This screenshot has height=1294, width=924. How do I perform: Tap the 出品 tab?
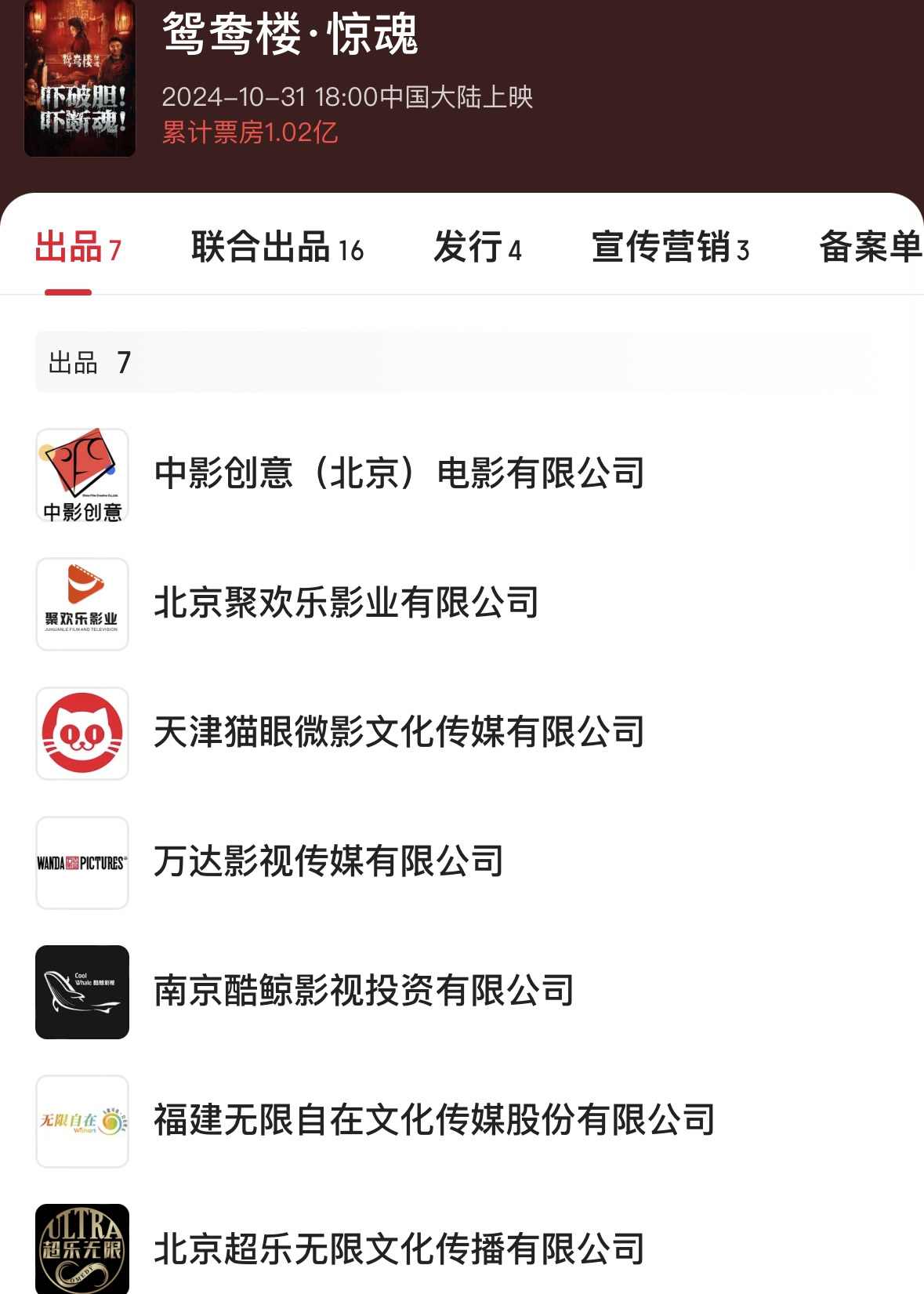[78, 248]
